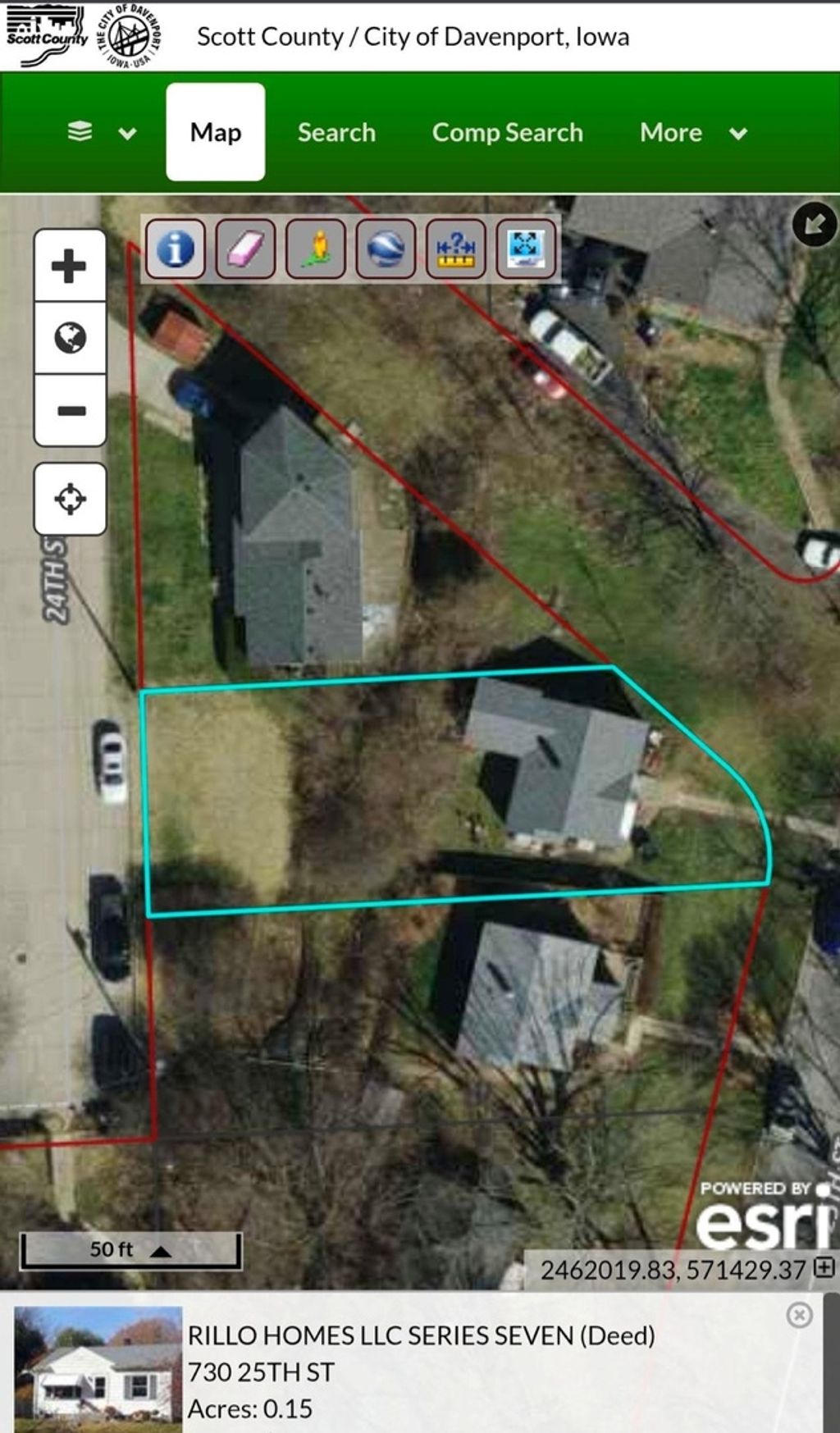Tap the eraser clear tool
This screenshot has width=840, height=1433.
click(245, 249)
